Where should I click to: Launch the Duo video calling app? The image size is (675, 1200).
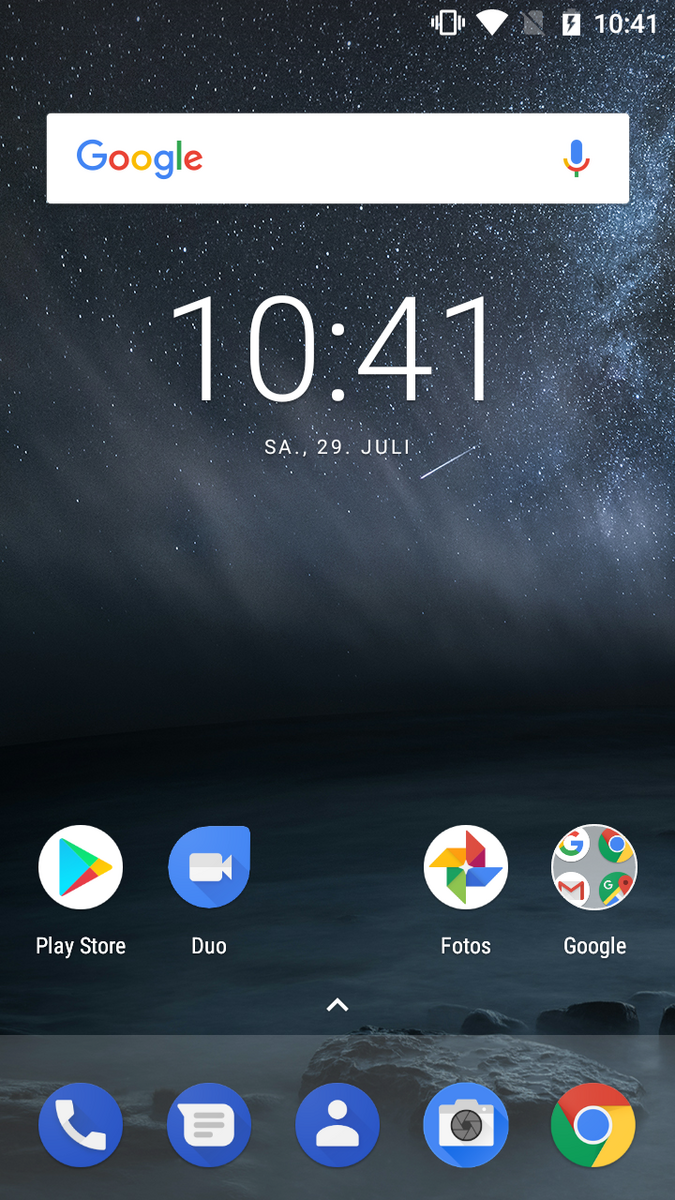[x=209, y=868]
